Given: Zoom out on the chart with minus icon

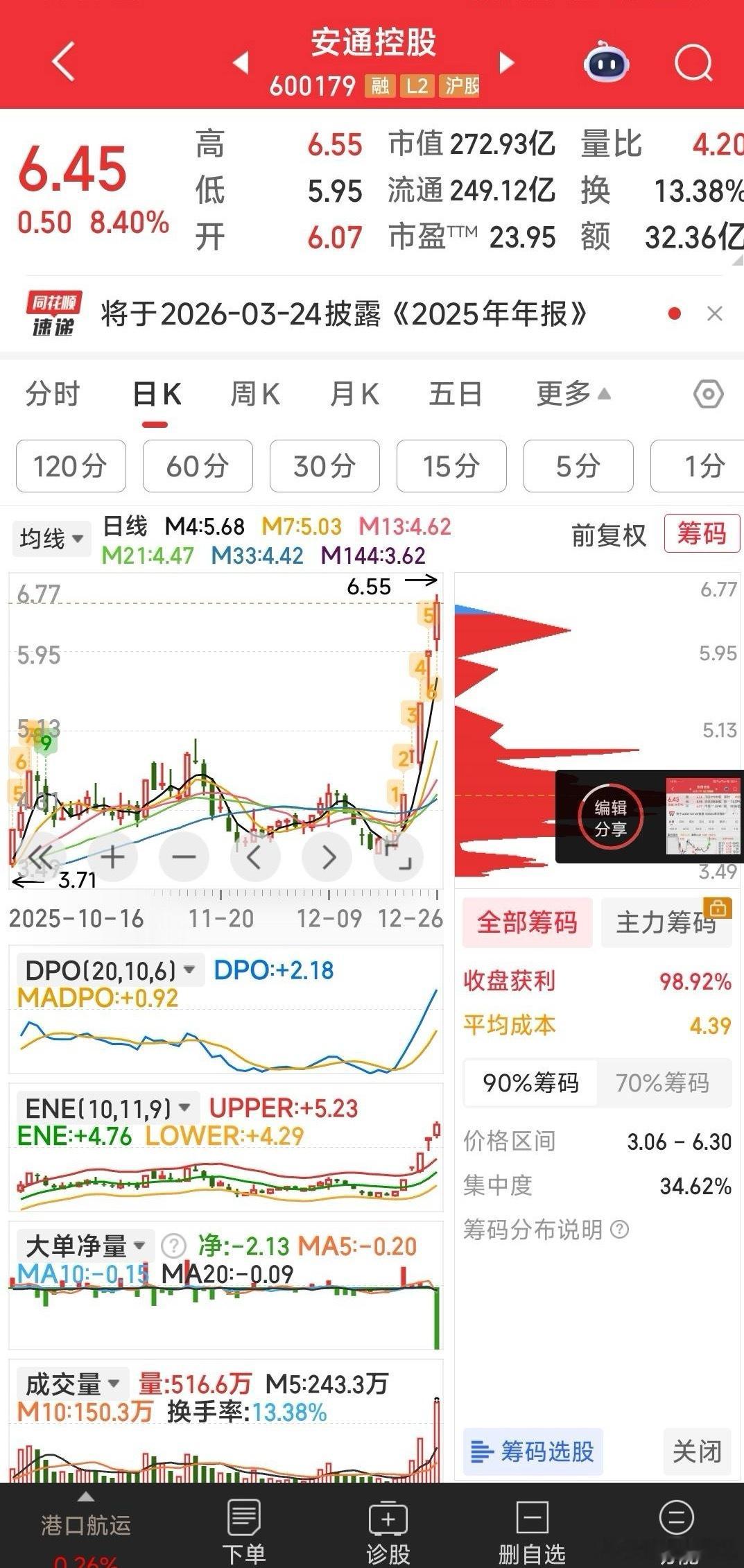Looking at the screenshot, I should 184,856.
